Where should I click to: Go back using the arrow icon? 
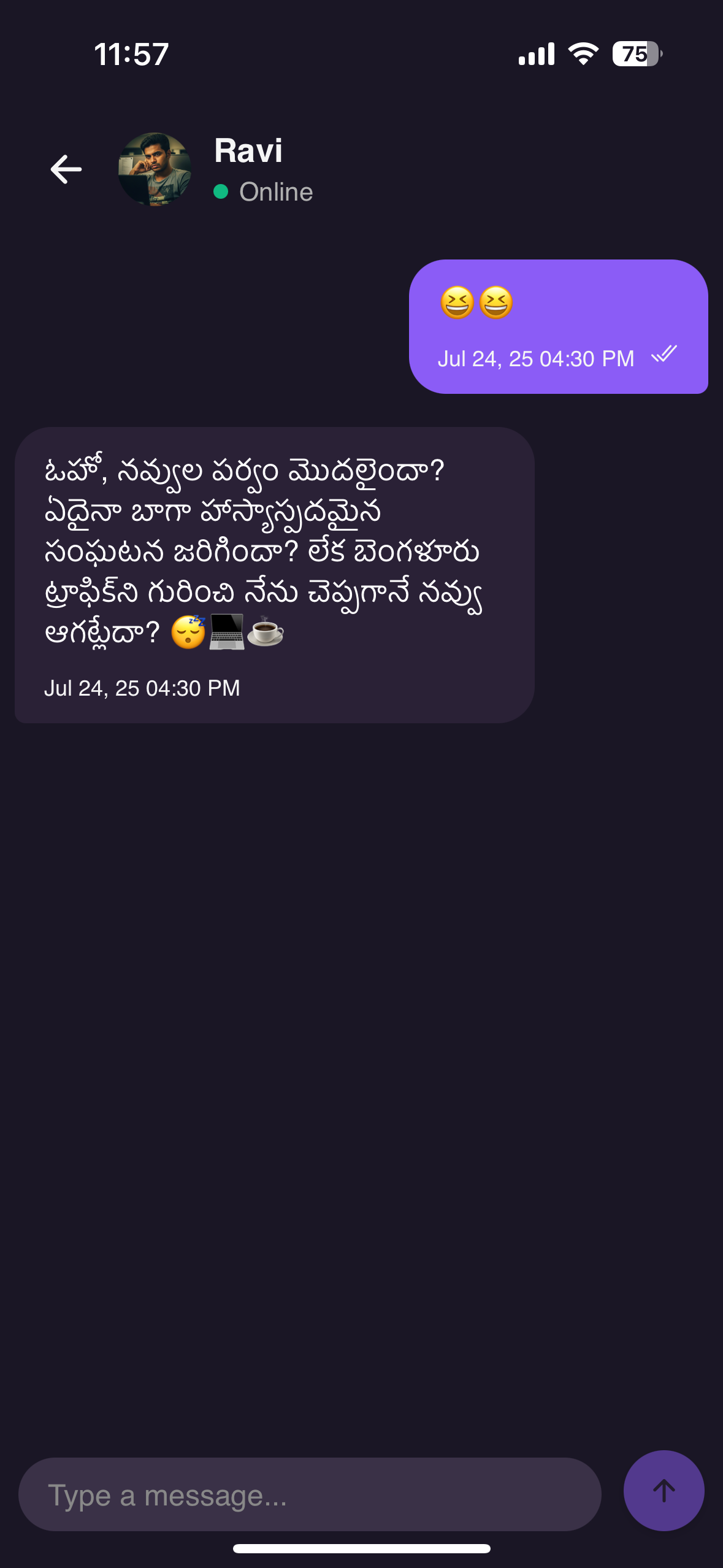66,169
